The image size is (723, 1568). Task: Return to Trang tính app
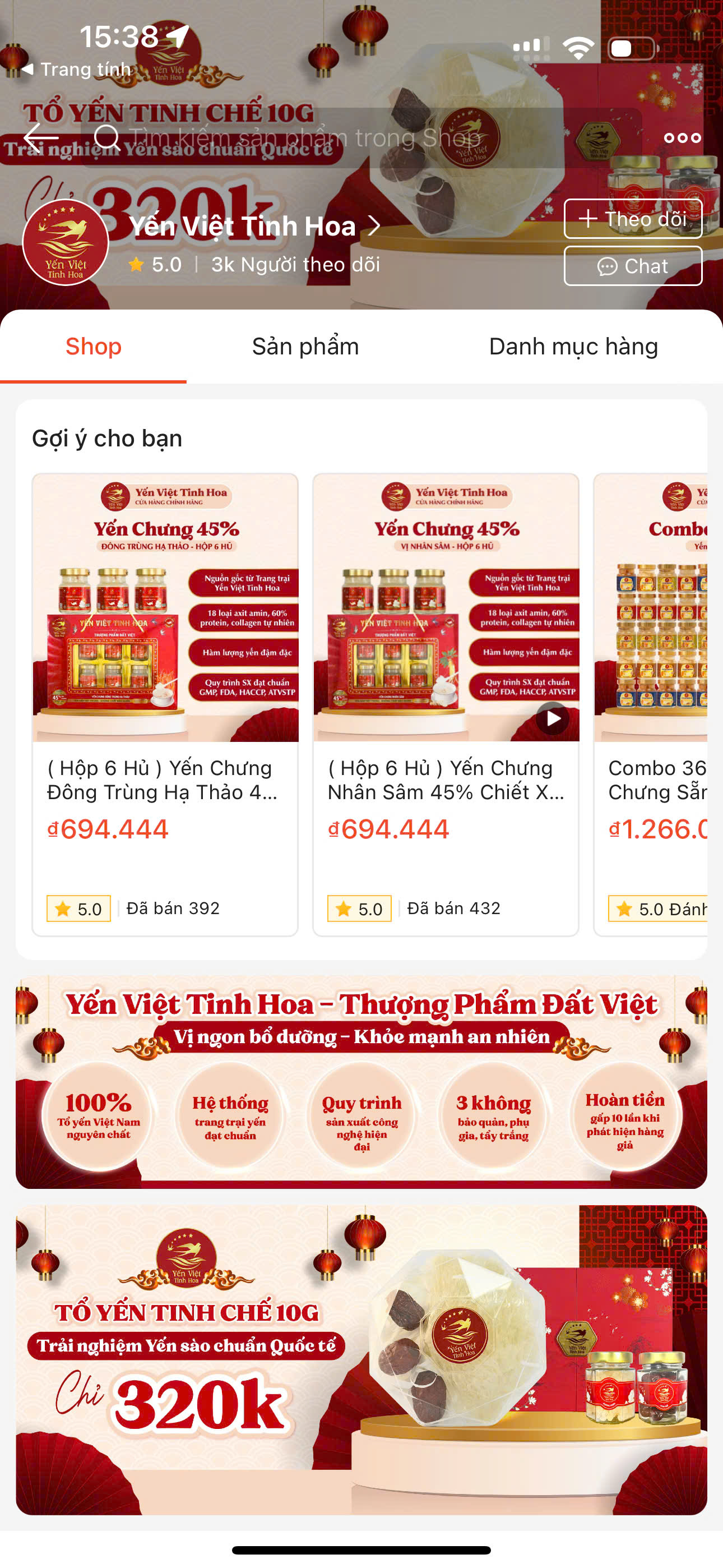point(77,70)
